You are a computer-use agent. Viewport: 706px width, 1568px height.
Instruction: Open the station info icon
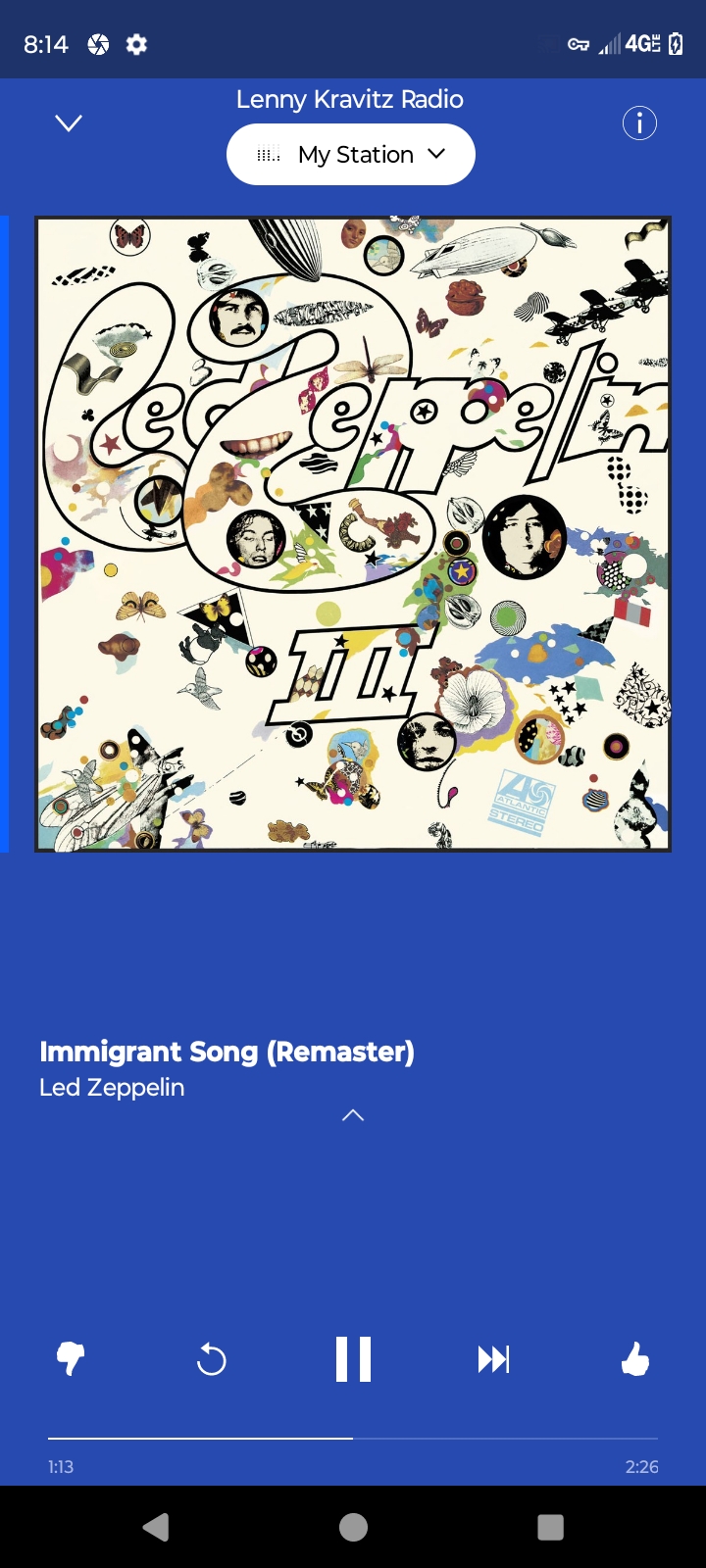[639, 123]
